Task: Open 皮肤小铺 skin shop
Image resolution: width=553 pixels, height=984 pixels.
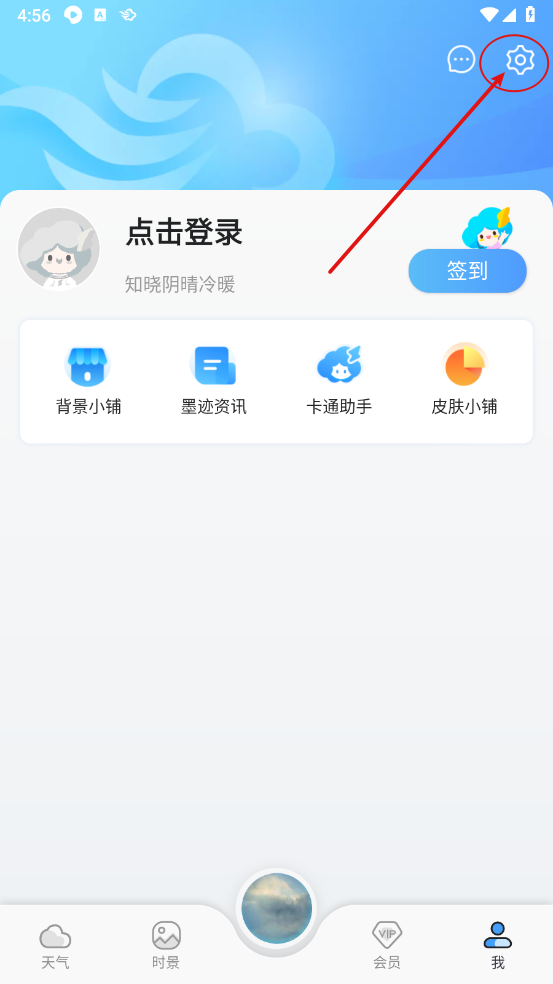Action: [464, 380]
